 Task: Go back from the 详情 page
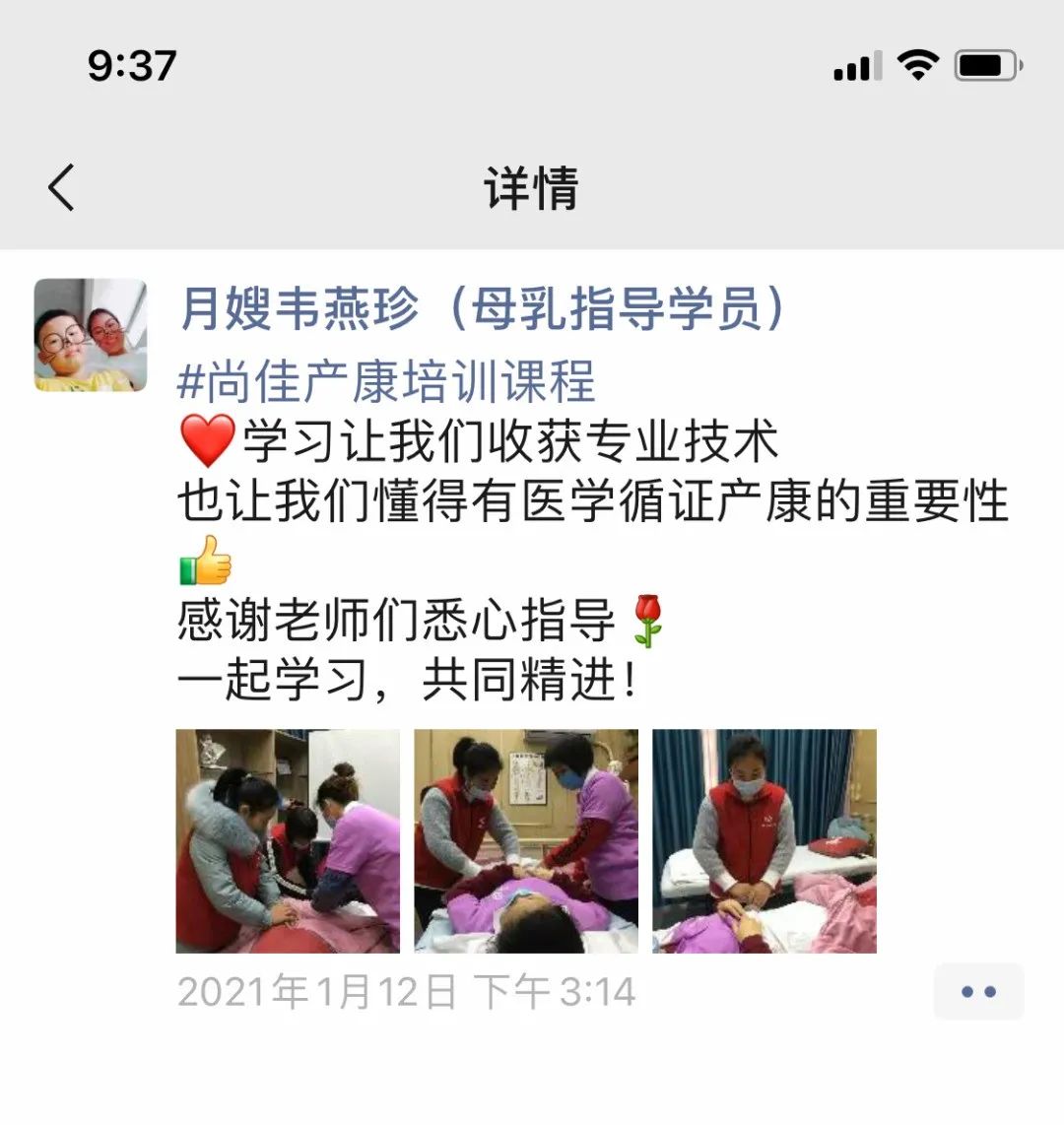coord(61,187)
